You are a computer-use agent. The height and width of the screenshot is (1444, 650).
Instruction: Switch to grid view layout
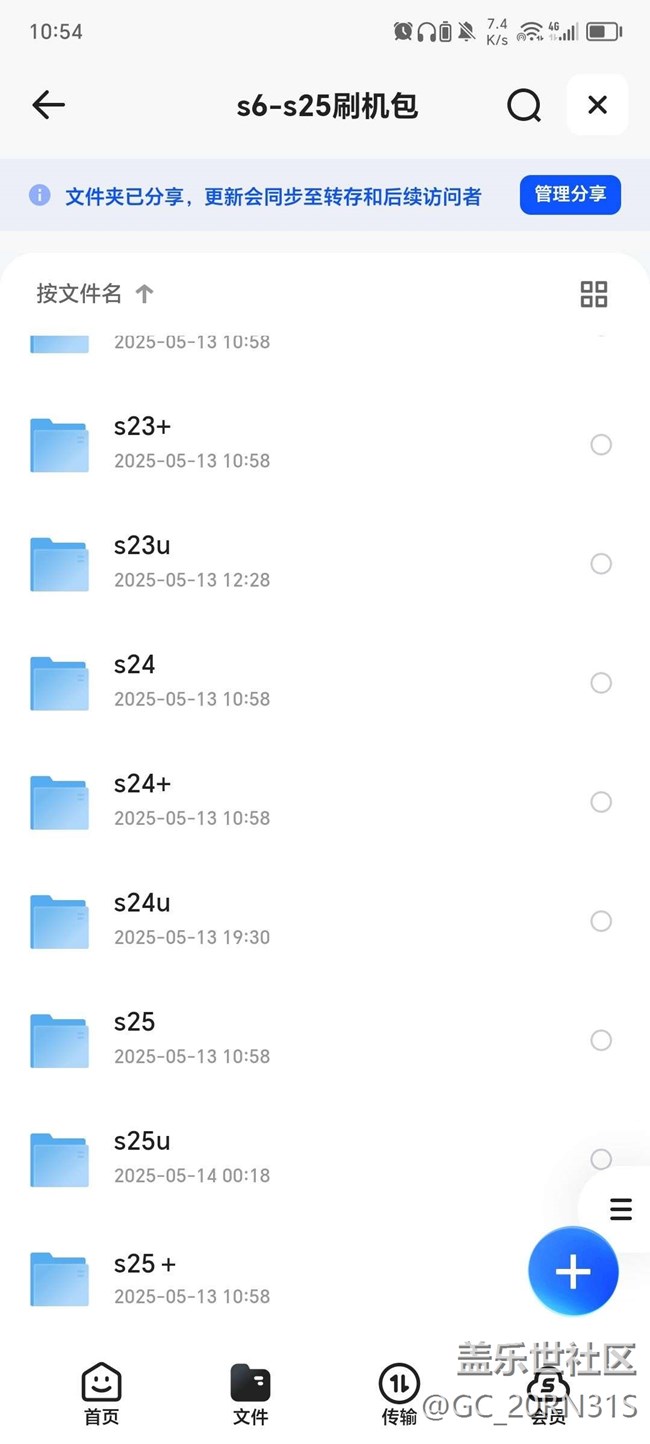(594, 294)
